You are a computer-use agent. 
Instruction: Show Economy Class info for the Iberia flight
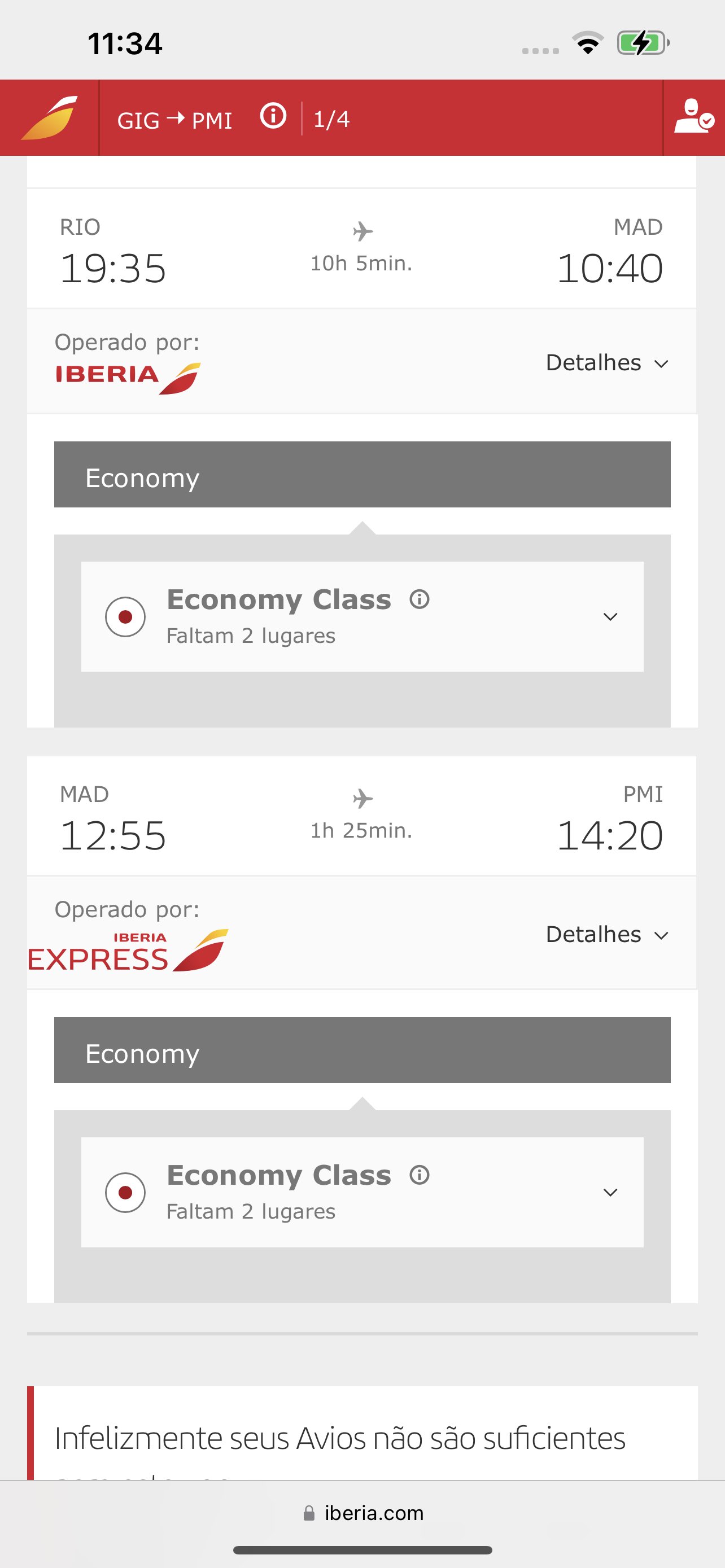click(x=420, y=599)
